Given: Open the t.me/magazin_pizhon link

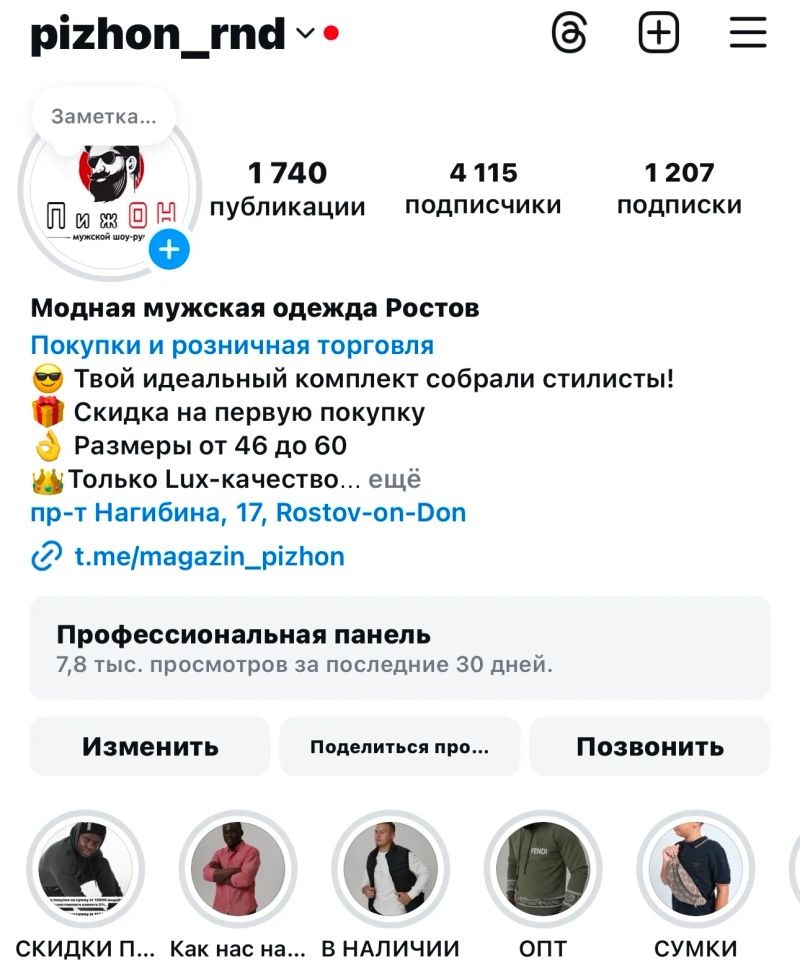Looking at the screenshot, I should (x=209, y=557).
